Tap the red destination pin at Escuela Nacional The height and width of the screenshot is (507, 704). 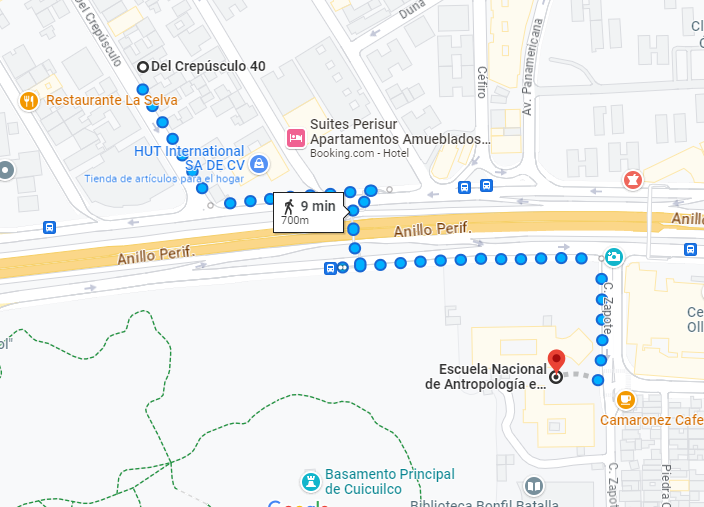click(556, 362)
